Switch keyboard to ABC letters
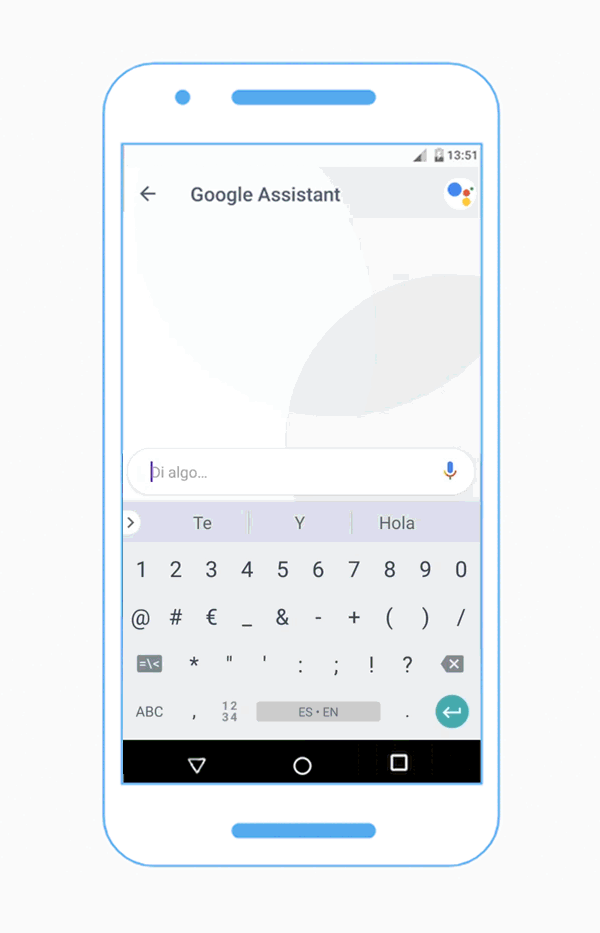The image size is (600, 933). pyautogui.click(x=149, y=712)
